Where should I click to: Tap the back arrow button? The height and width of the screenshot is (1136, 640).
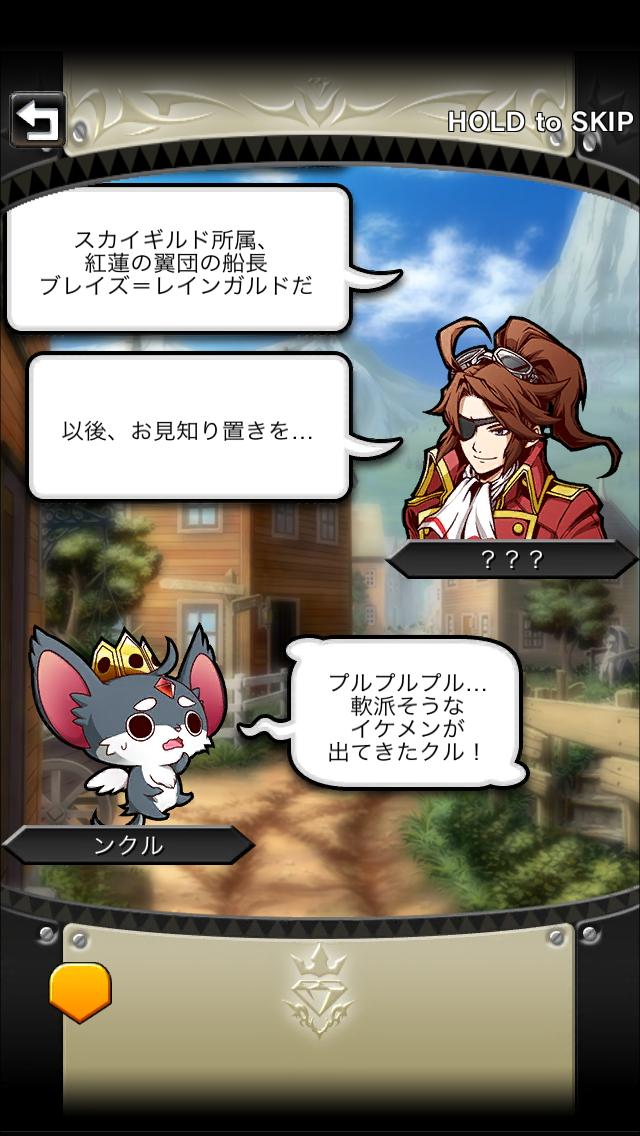[38, 120]
